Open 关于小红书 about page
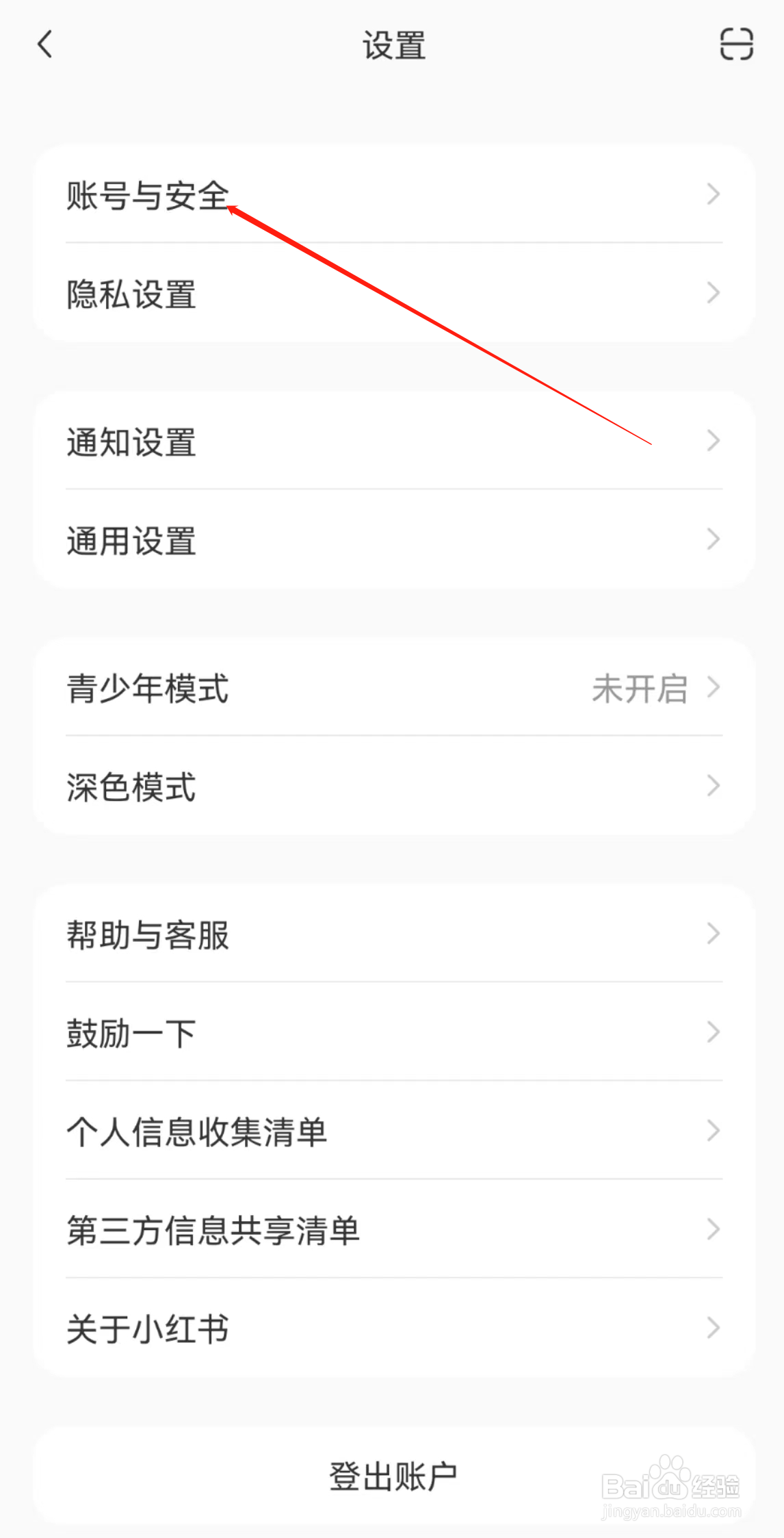Screen dimensions: 784x1538 pyautogui.click(x=148, y=1329)
